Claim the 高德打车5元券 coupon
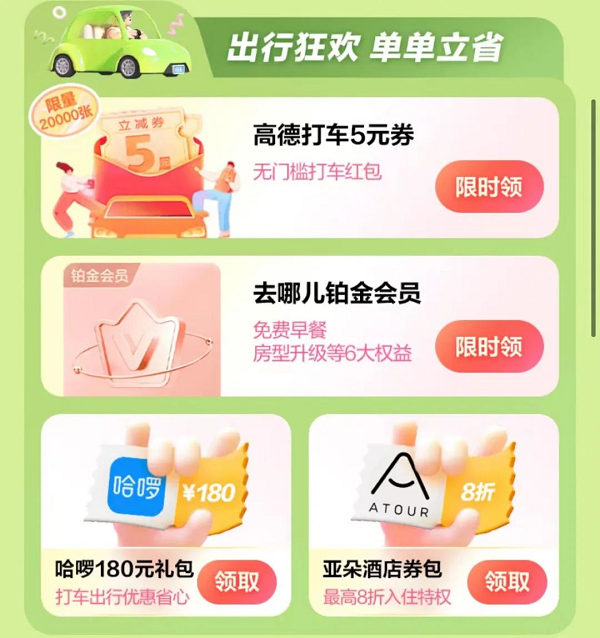This screenshot has height=638, width=600. (489, 186)
